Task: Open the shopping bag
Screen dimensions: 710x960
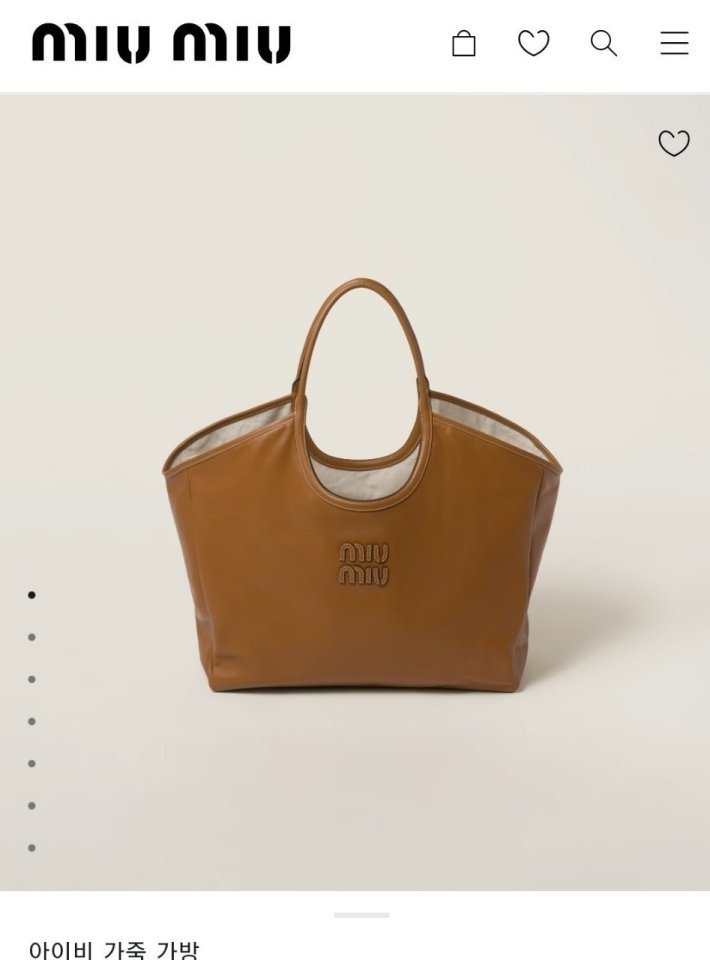Action: coord(463,44)
